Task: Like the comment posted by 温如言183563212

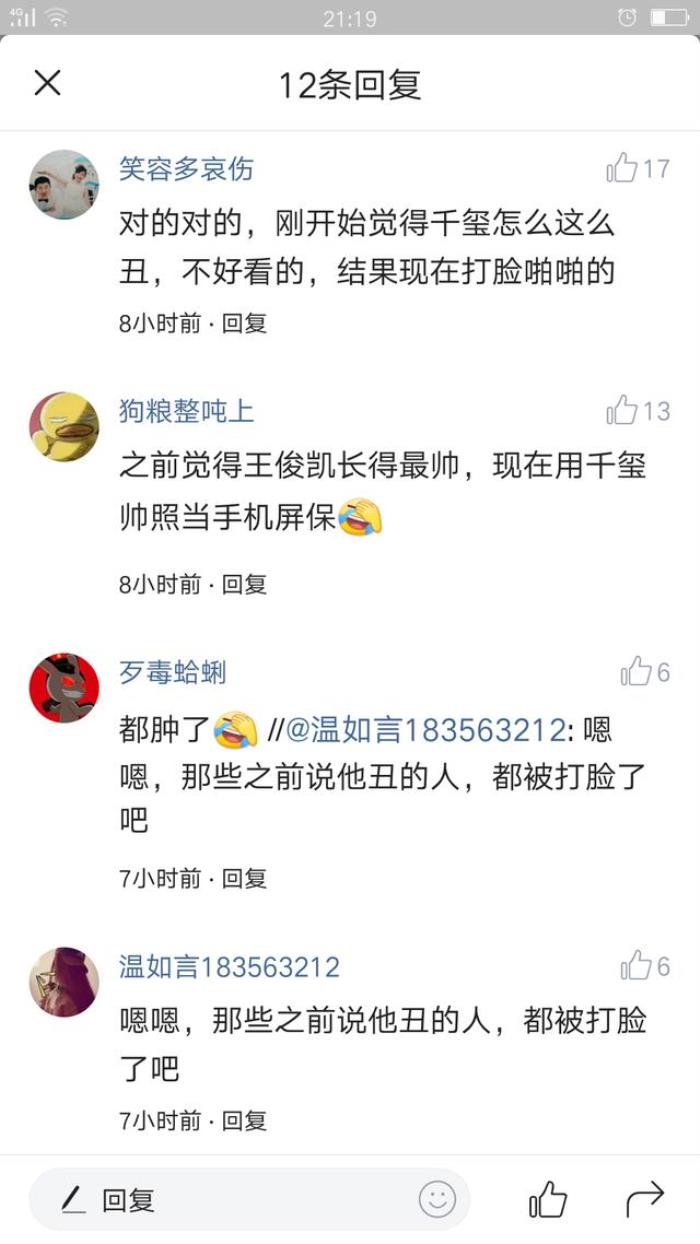Action: click(x=636, y=966)
